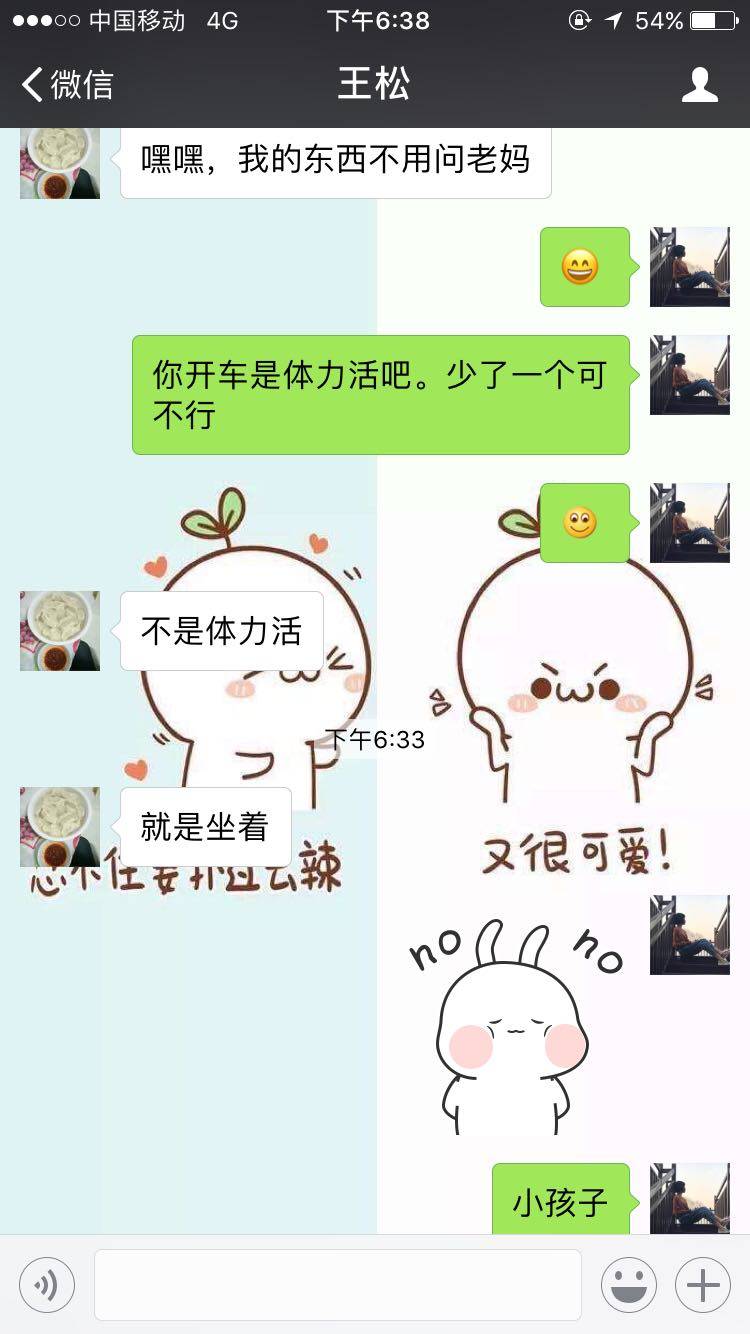This screenshot has height=1334, width=750.
Task: Switch to voice message input
Action: click(47, 1285)
